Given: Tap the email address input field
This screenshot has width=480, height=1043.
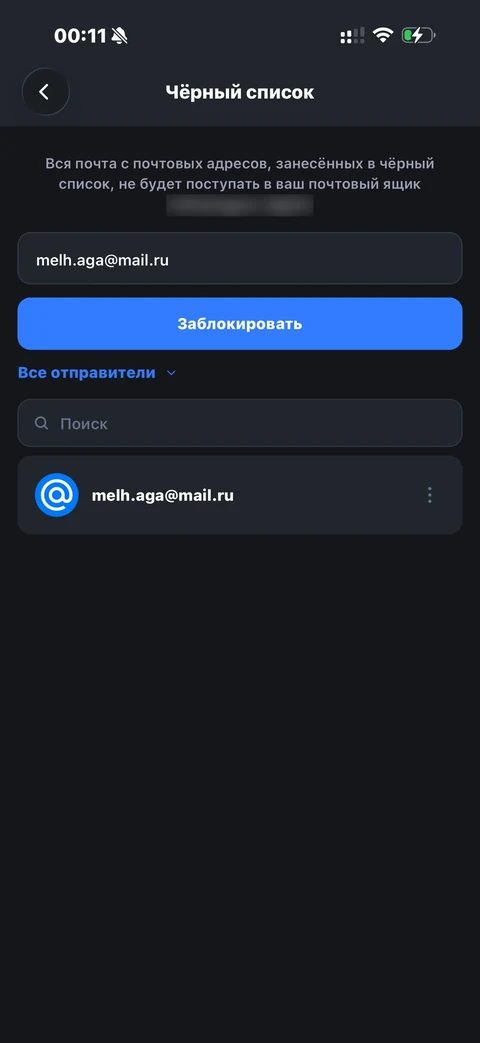Looking at the screenshot, I should [239, 258].
